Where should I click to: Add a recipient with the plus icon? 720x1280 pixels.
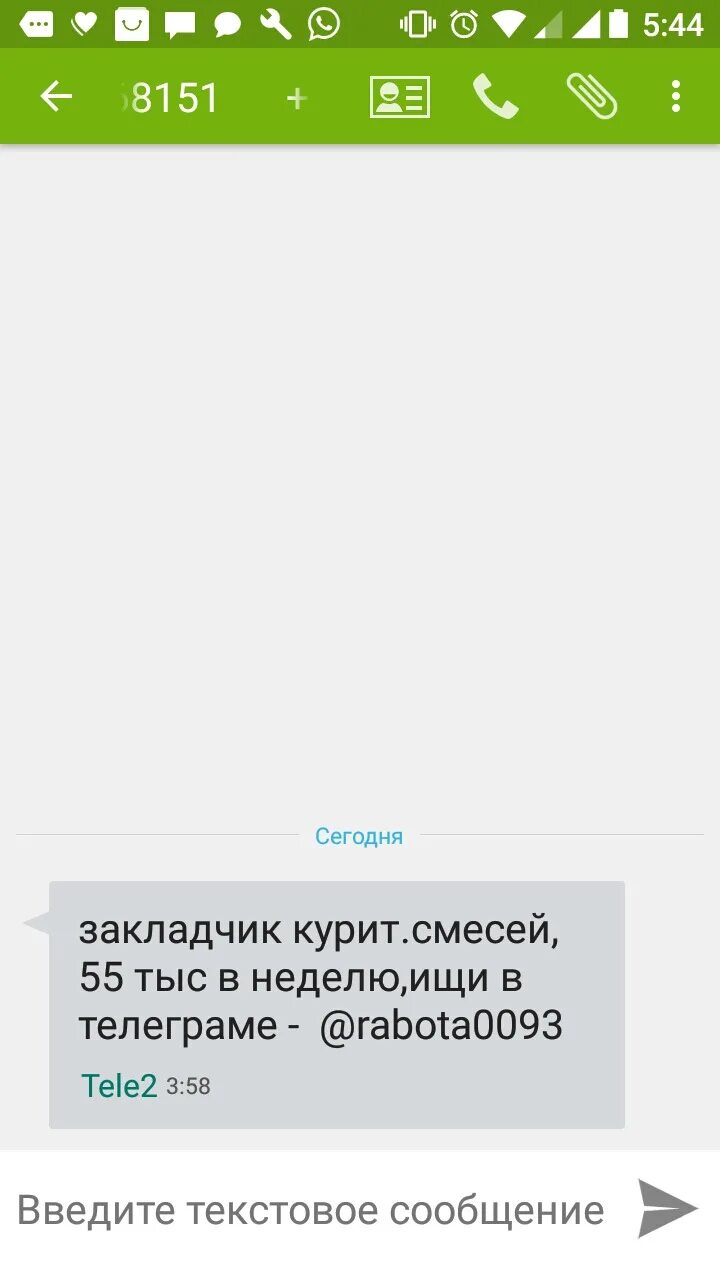(296, 98)
